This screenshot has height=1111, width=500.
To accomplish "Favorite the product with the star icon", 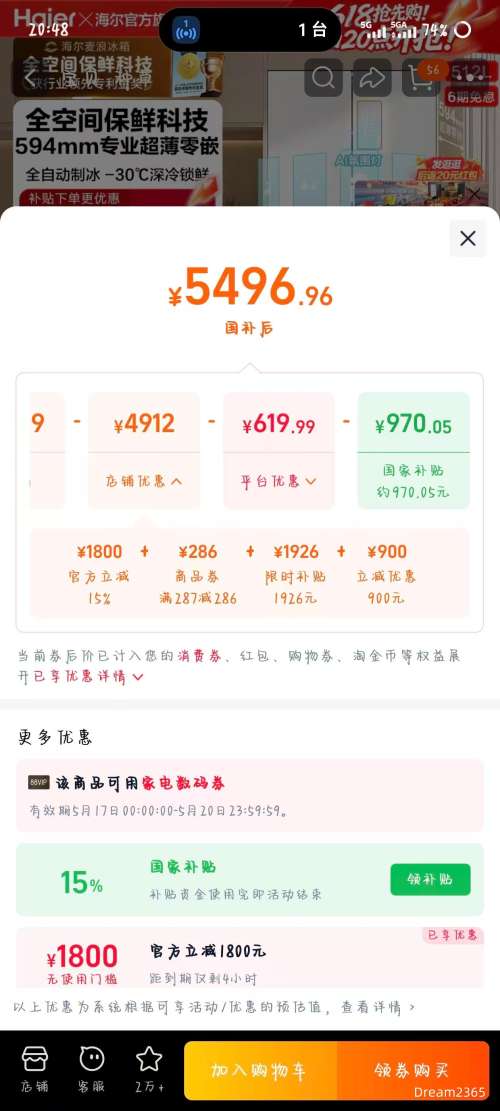I will click(149, 1069).
